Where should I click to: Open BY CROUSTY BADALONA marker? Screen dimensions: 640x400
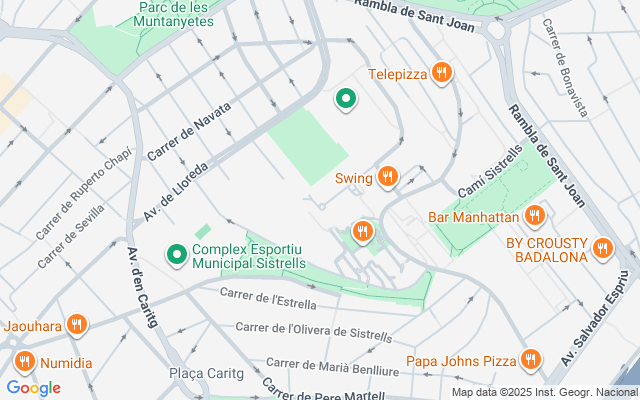pos(601,247)
